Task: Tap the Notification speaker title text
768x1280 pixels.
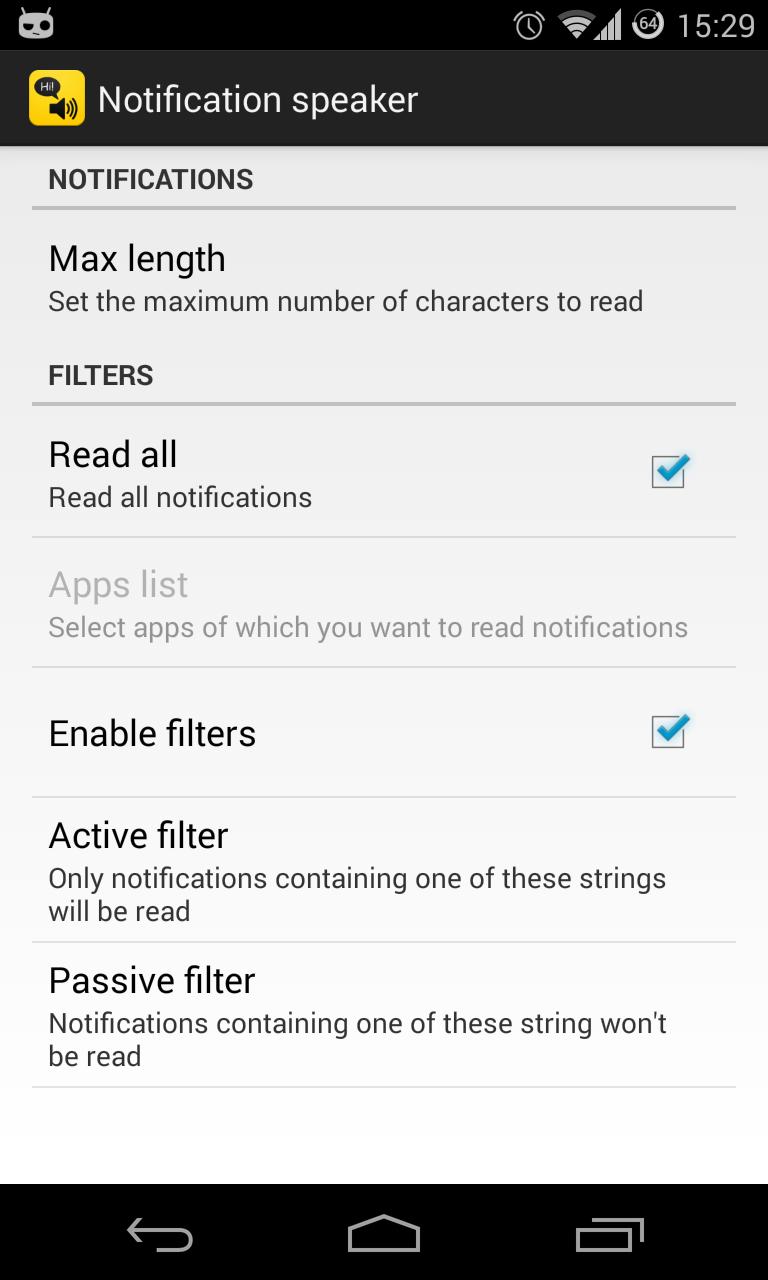Action: [258, 98]
